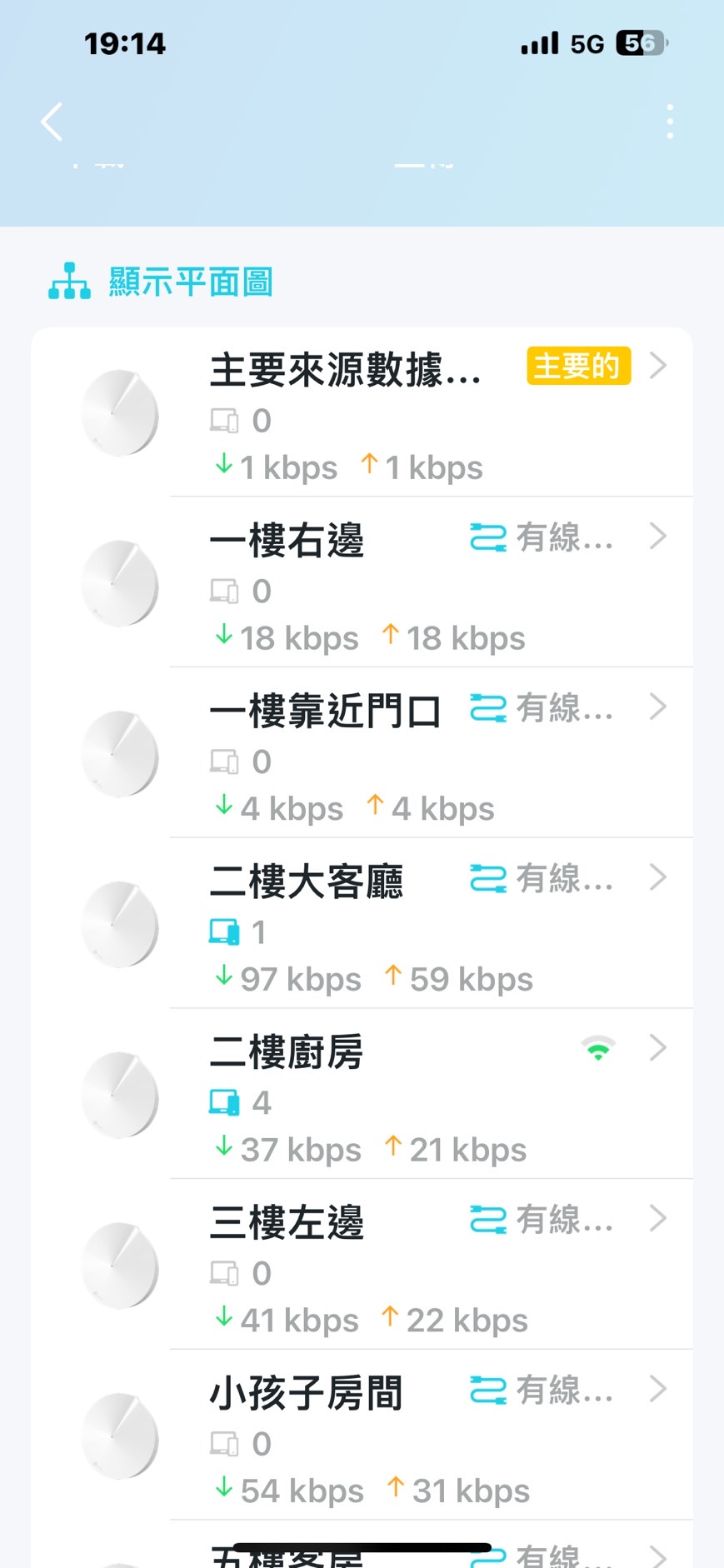Tap the yellow 主要的 badge
This screenshot has height=1568, width=724.
pyautogui.click(x=578, y=366)
